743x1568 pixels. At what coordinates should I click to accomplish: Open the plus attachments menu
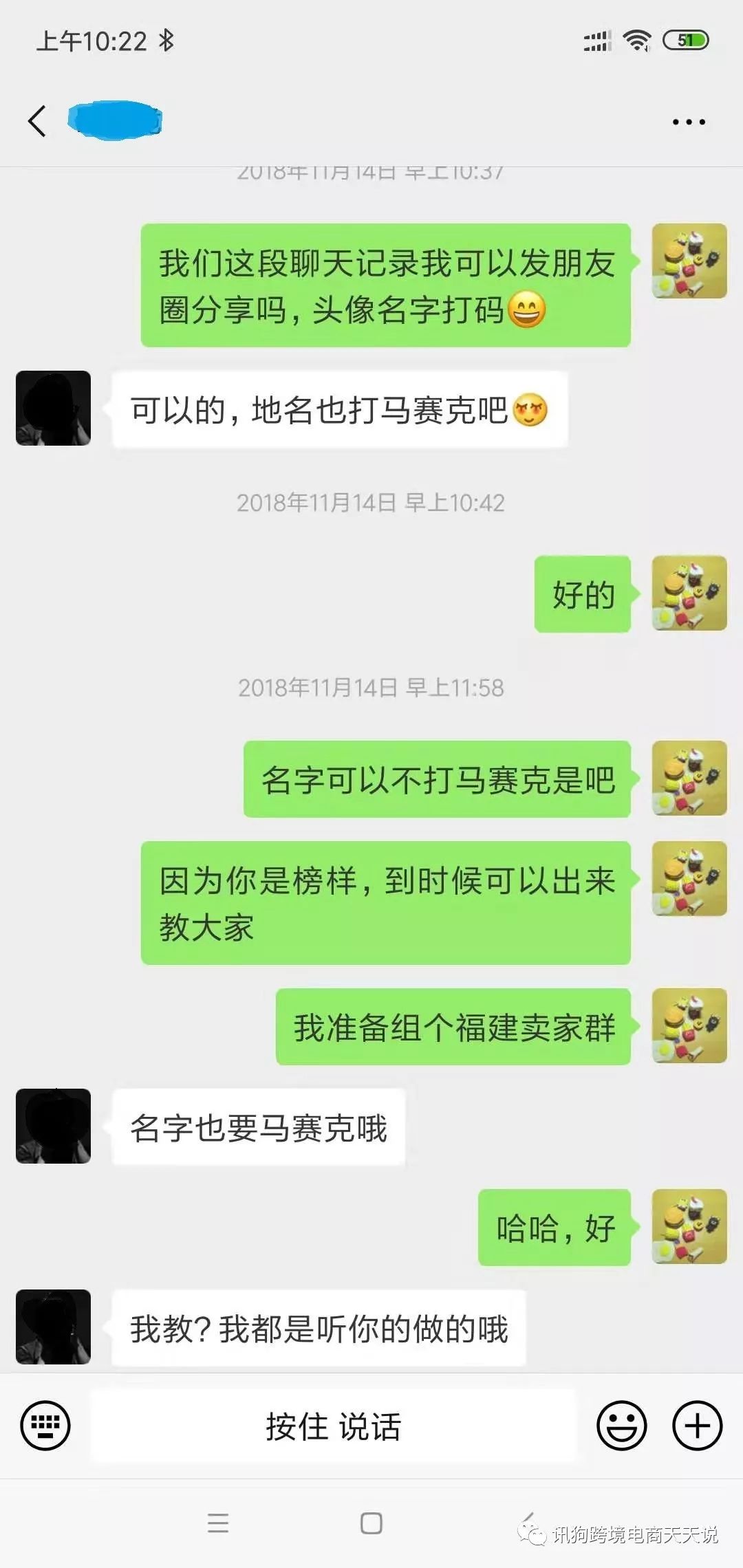[697, 1425]
